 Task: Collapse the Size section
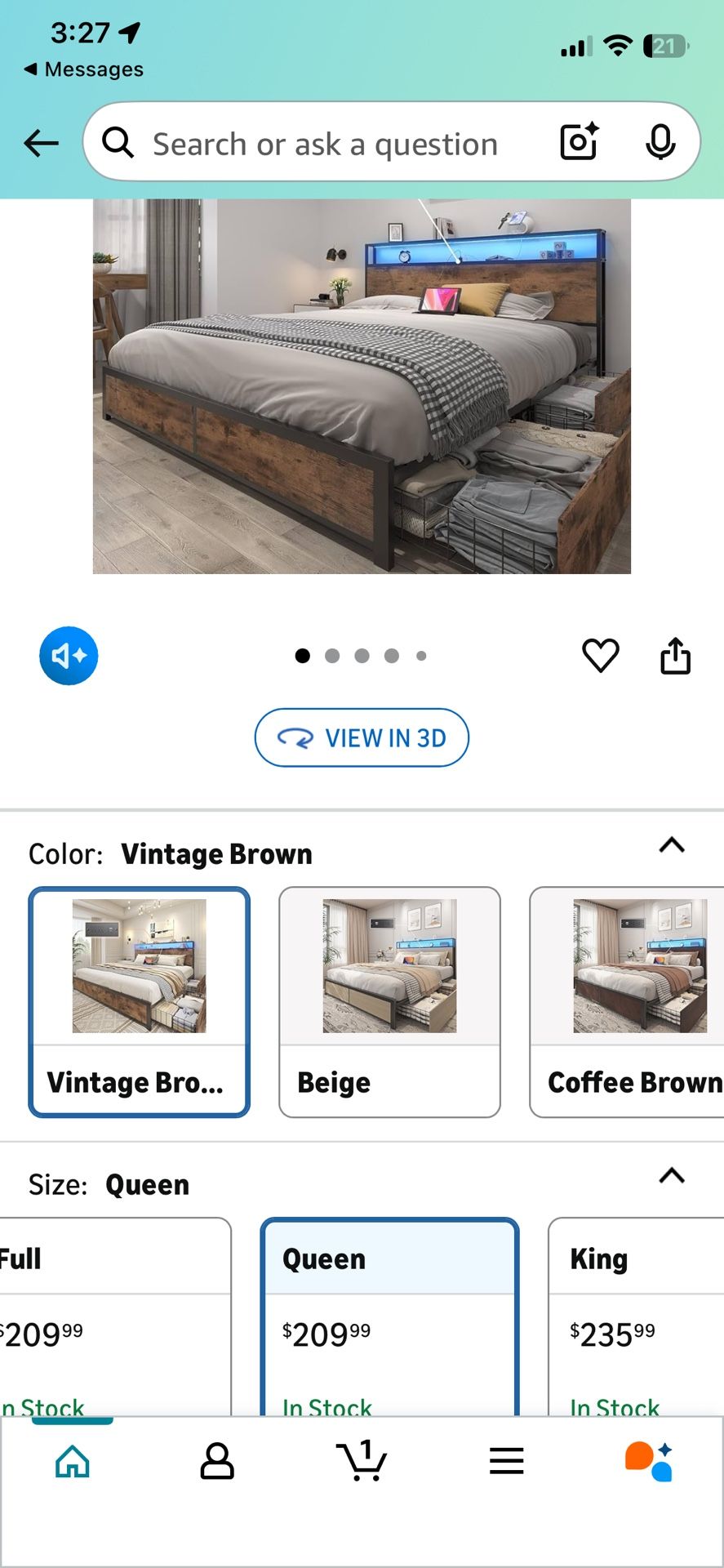tap(671, 1177)
